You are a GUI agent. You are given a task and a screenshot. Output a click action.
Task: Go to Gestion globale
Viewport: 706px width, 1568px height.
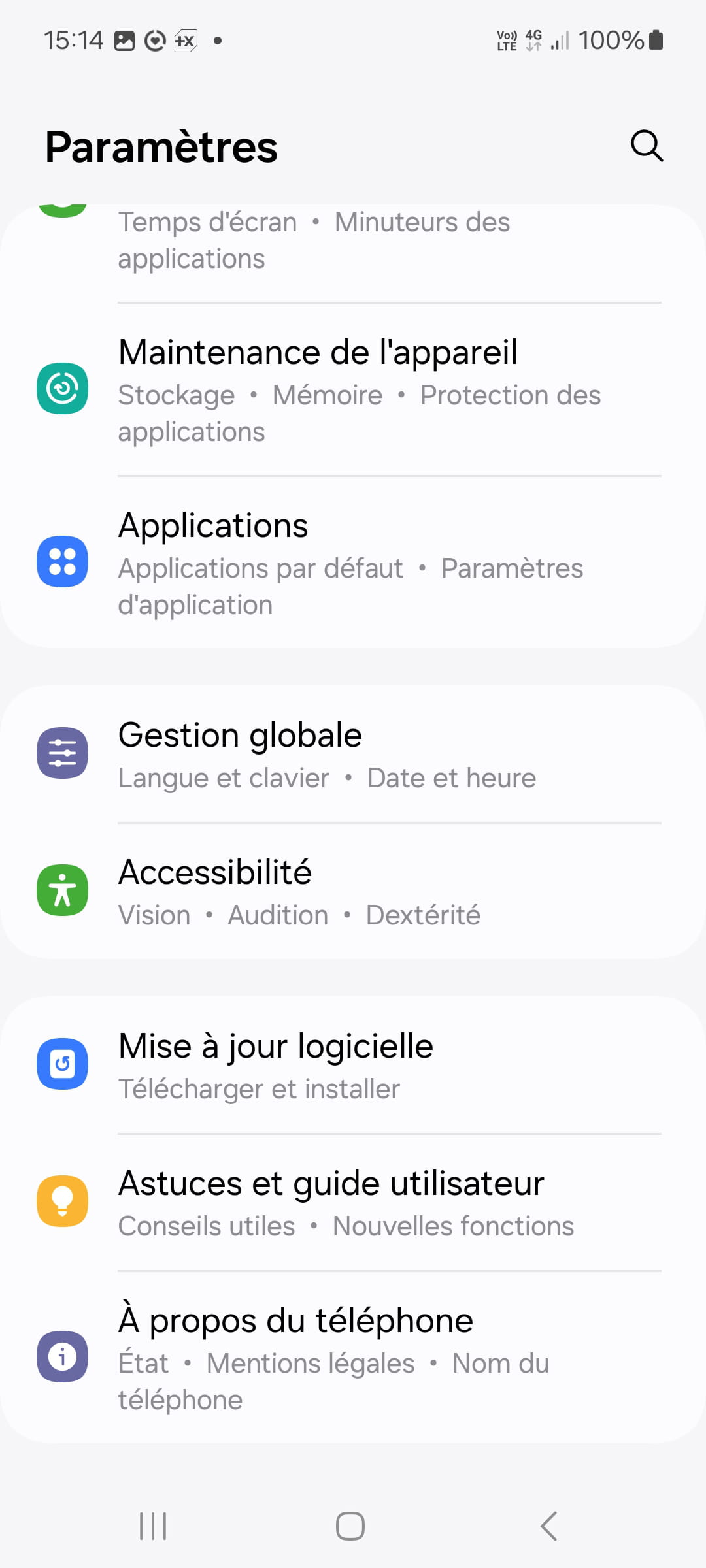[353, 753]
